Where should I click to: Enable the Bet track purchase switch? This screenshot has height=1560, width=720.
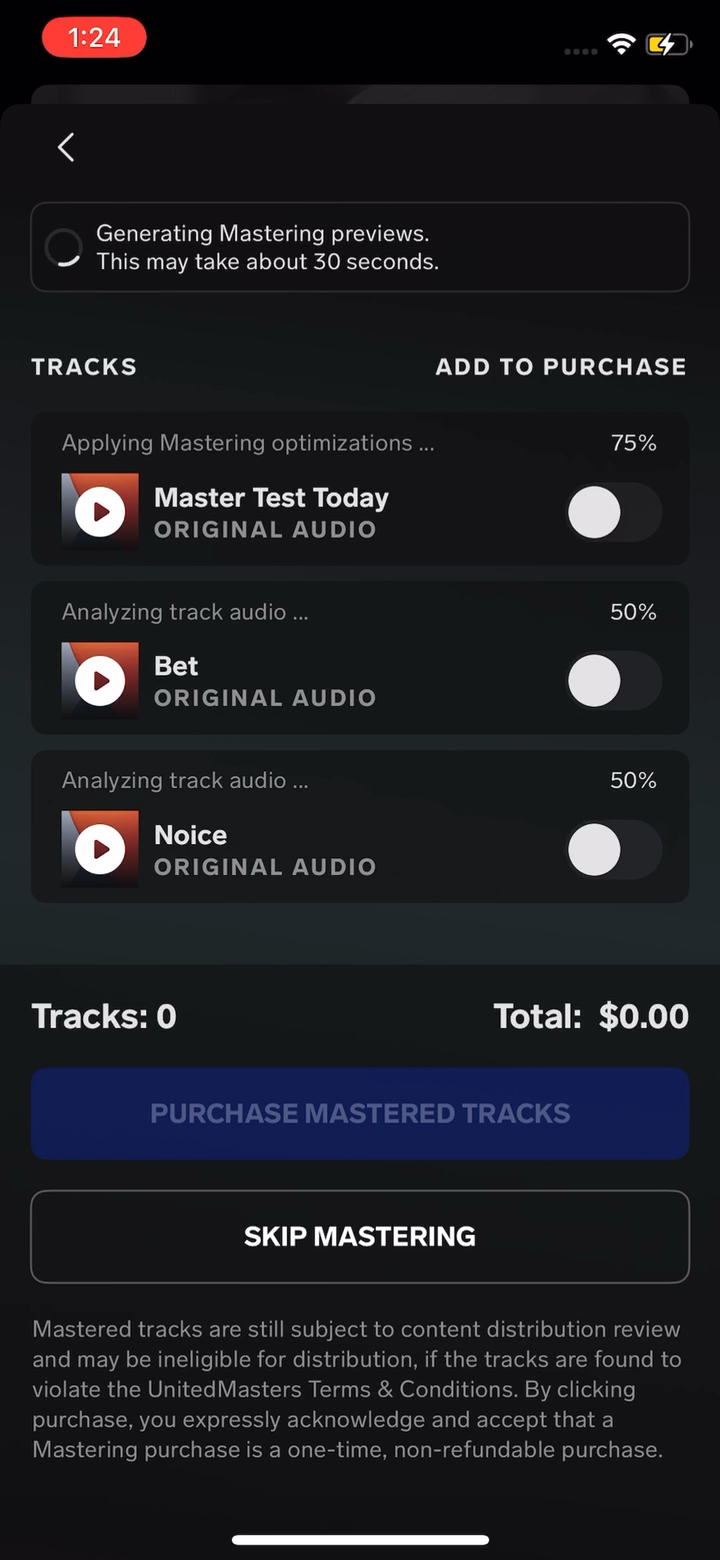pyautogui.click(x=614, y=681)
